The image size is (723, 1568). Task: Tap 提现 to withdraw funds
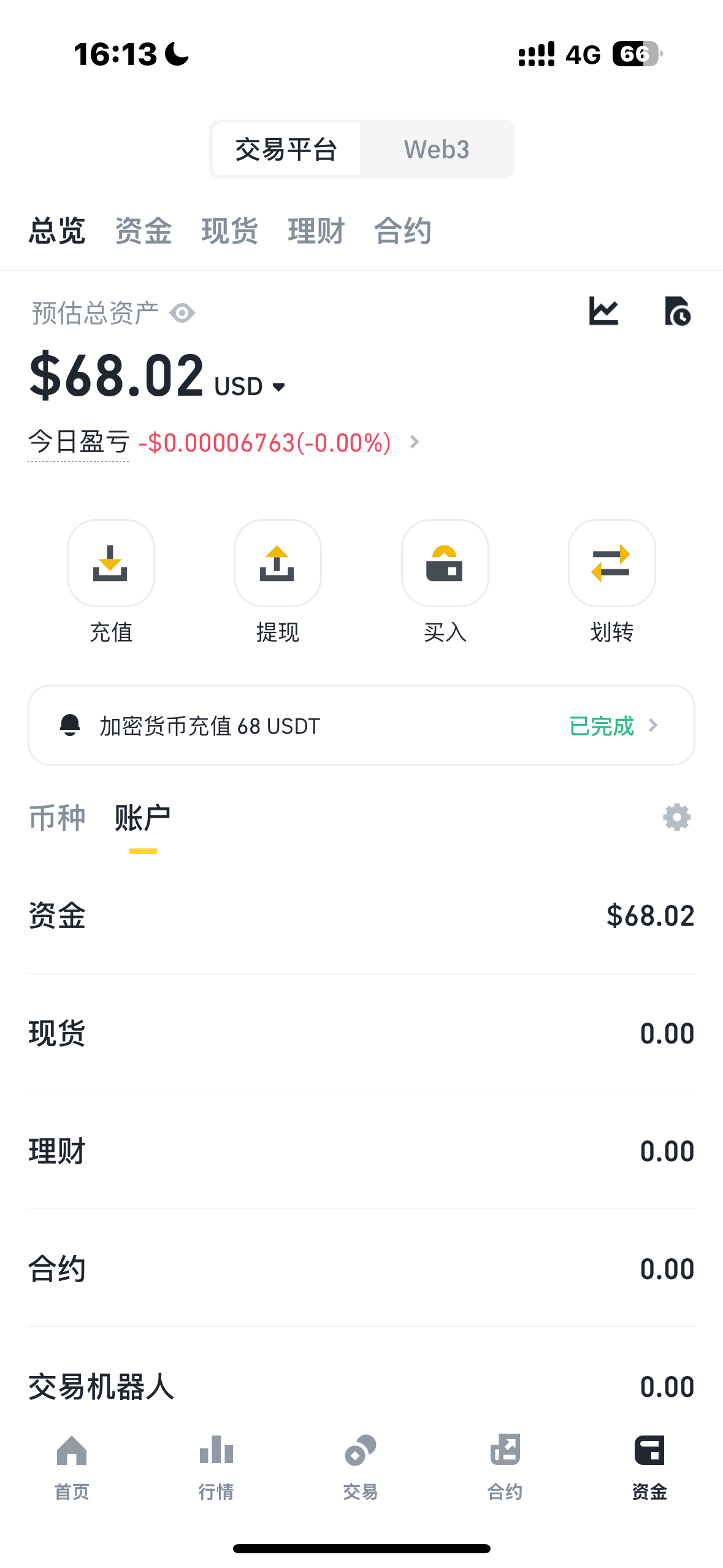(x=278, y=563)
